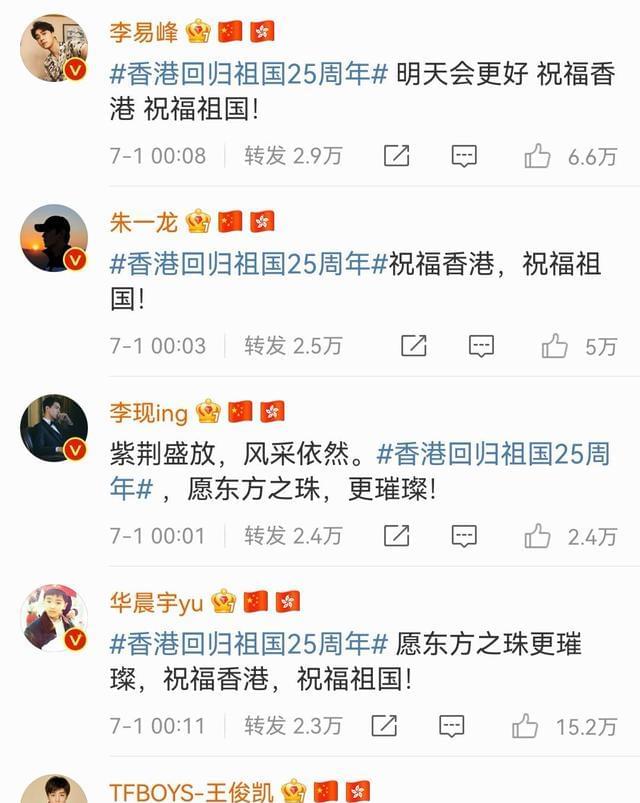Share 李现ing's post externally
640x803 pixels.
click(396, 536)
